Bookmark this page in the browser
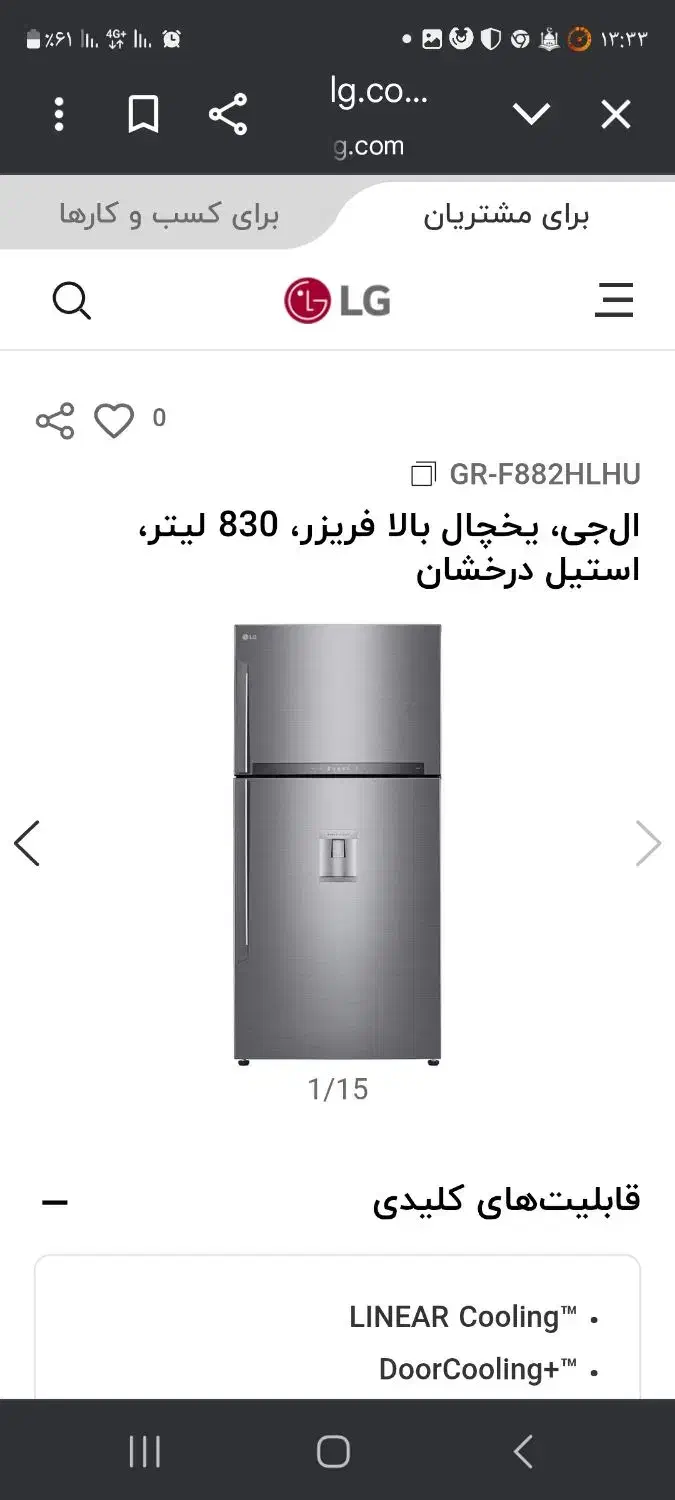This screenshot has height=1500, width=675. 143,115
